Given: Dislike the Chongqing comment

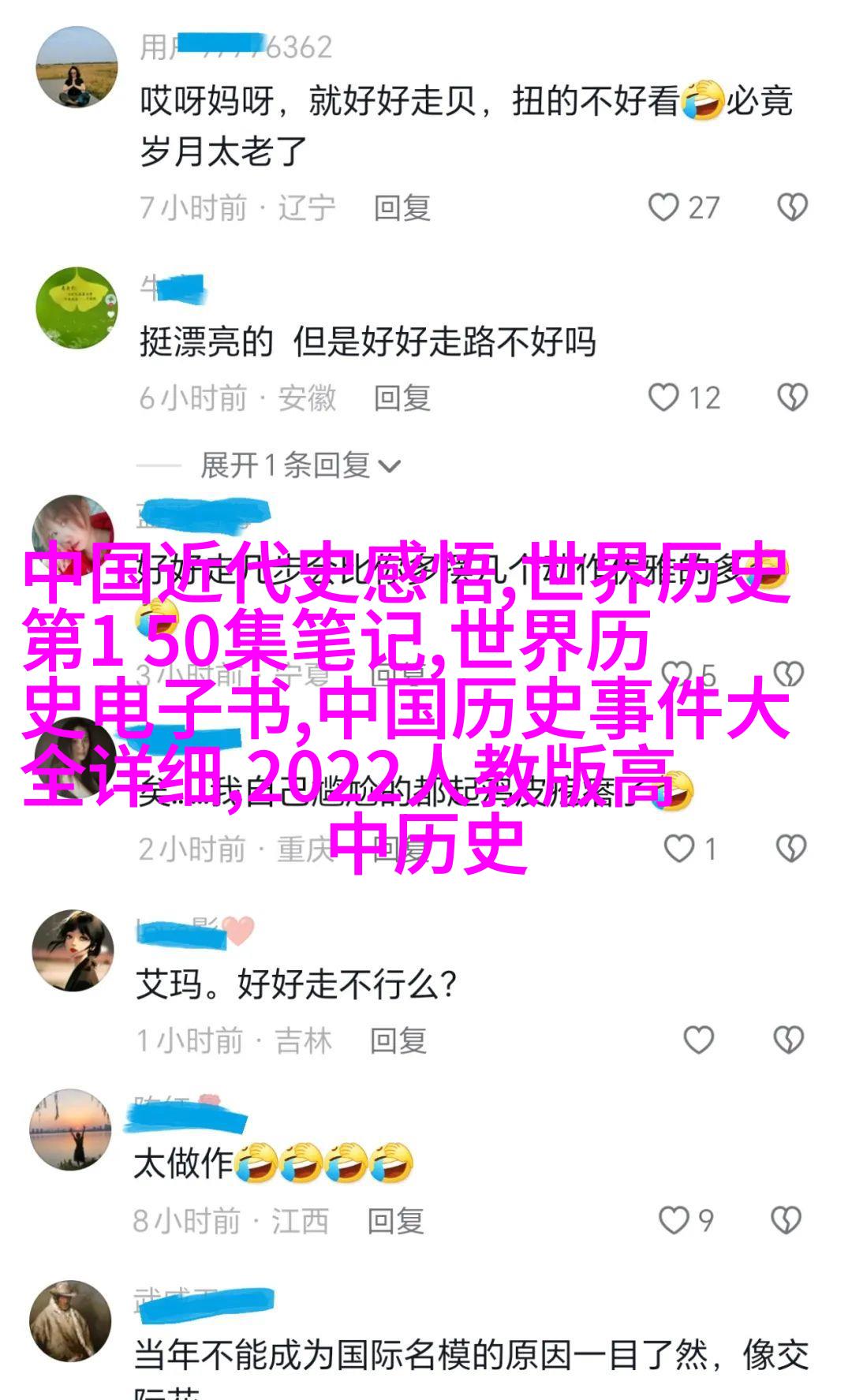Looking at the screenshot, I should pos(790,849).
